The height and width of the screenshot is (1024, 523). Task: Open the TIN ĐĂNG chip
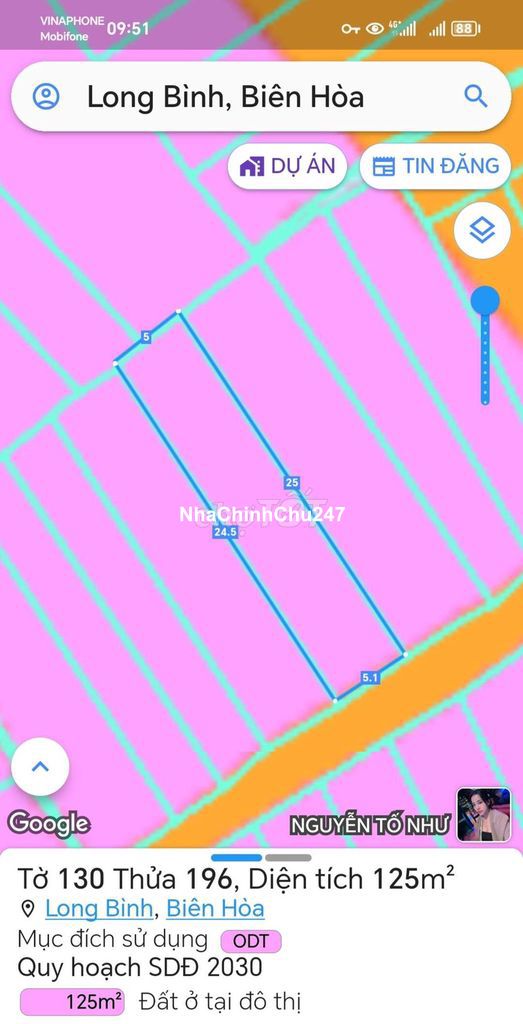pyautogui.click(x=436, y=167)
